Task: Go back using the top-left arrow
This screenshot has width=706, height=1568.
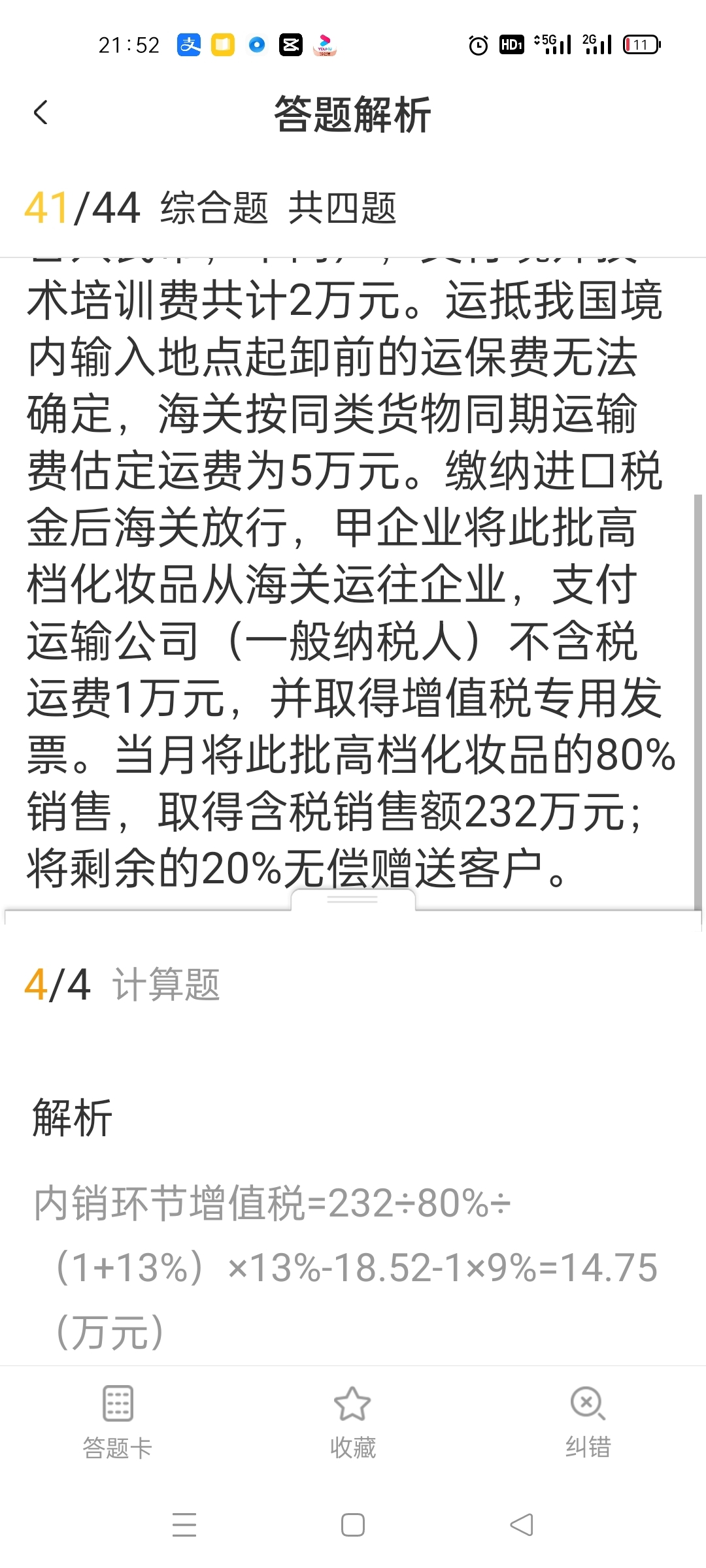Action: point(41,113)
